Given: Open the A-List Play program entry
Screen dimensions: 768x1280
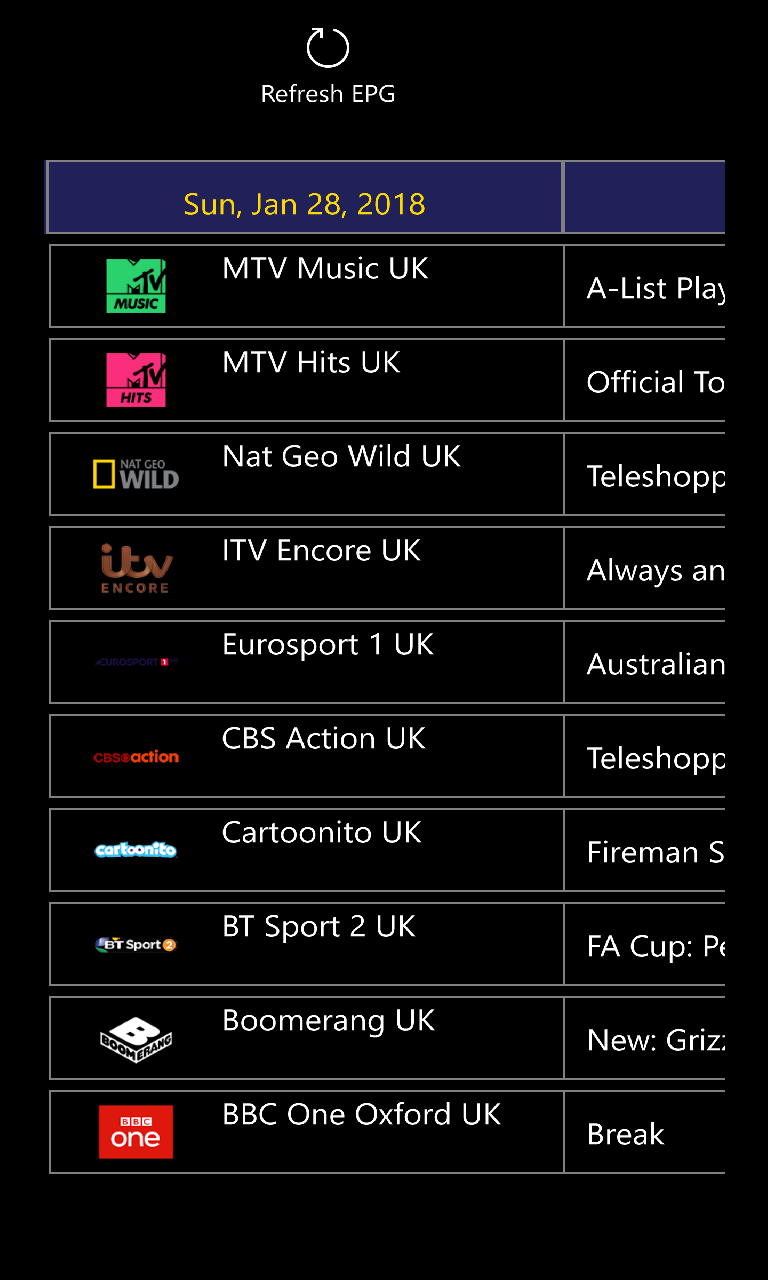Looking at the screenshot, I should tap(660, 288).
